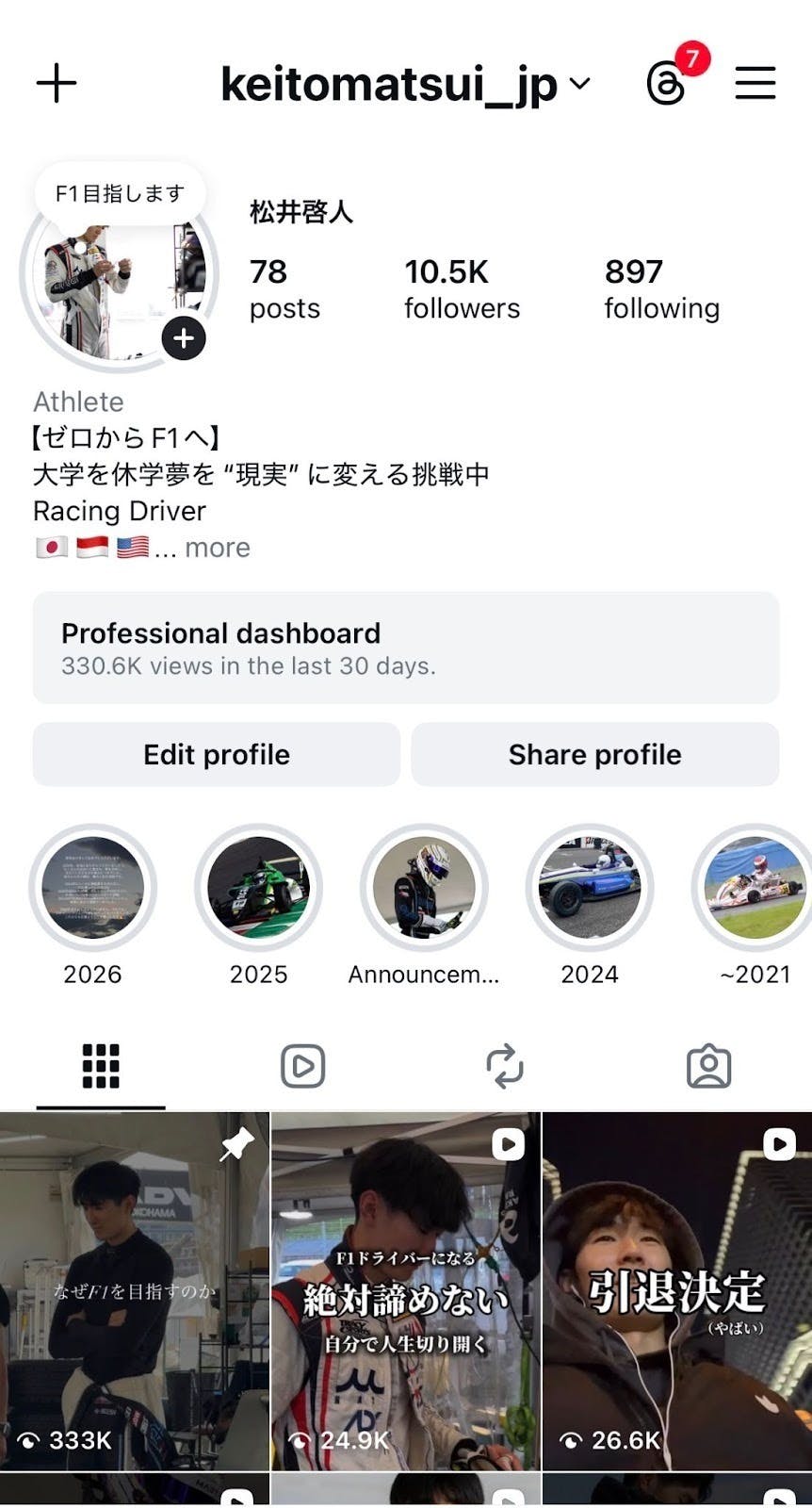
Task: Add a story via profile picture plus
Action: coord(184,338)
